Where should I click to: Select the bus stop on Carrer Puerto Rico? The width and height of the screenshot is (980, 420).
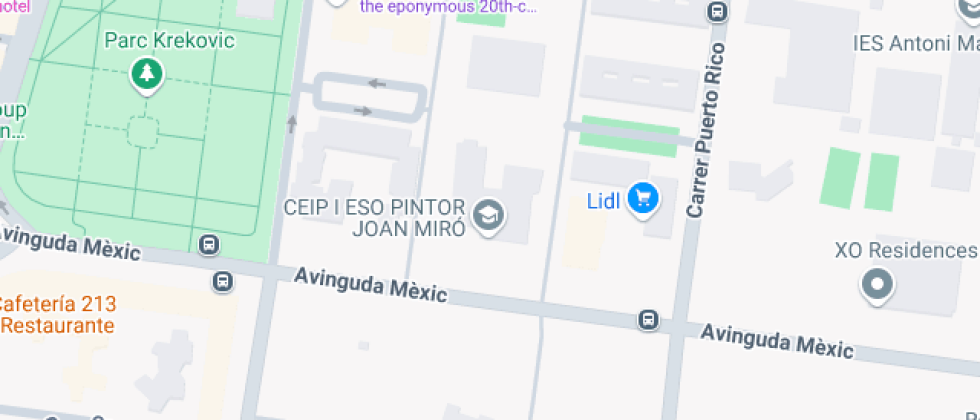pos(716,12)
